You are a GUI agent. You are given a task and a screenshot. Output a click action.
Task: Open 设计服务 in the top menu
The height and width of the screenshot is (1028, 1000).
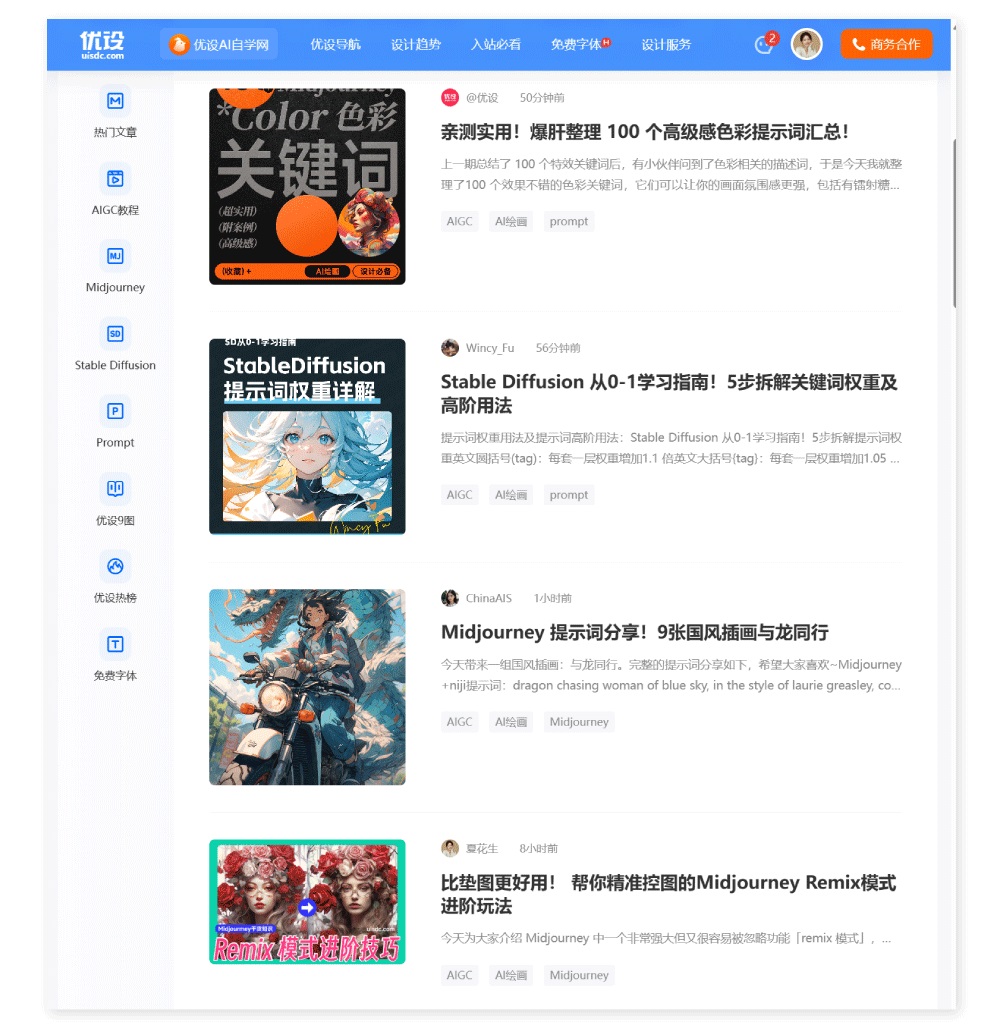pyautogui.click(x=666, y=44)
